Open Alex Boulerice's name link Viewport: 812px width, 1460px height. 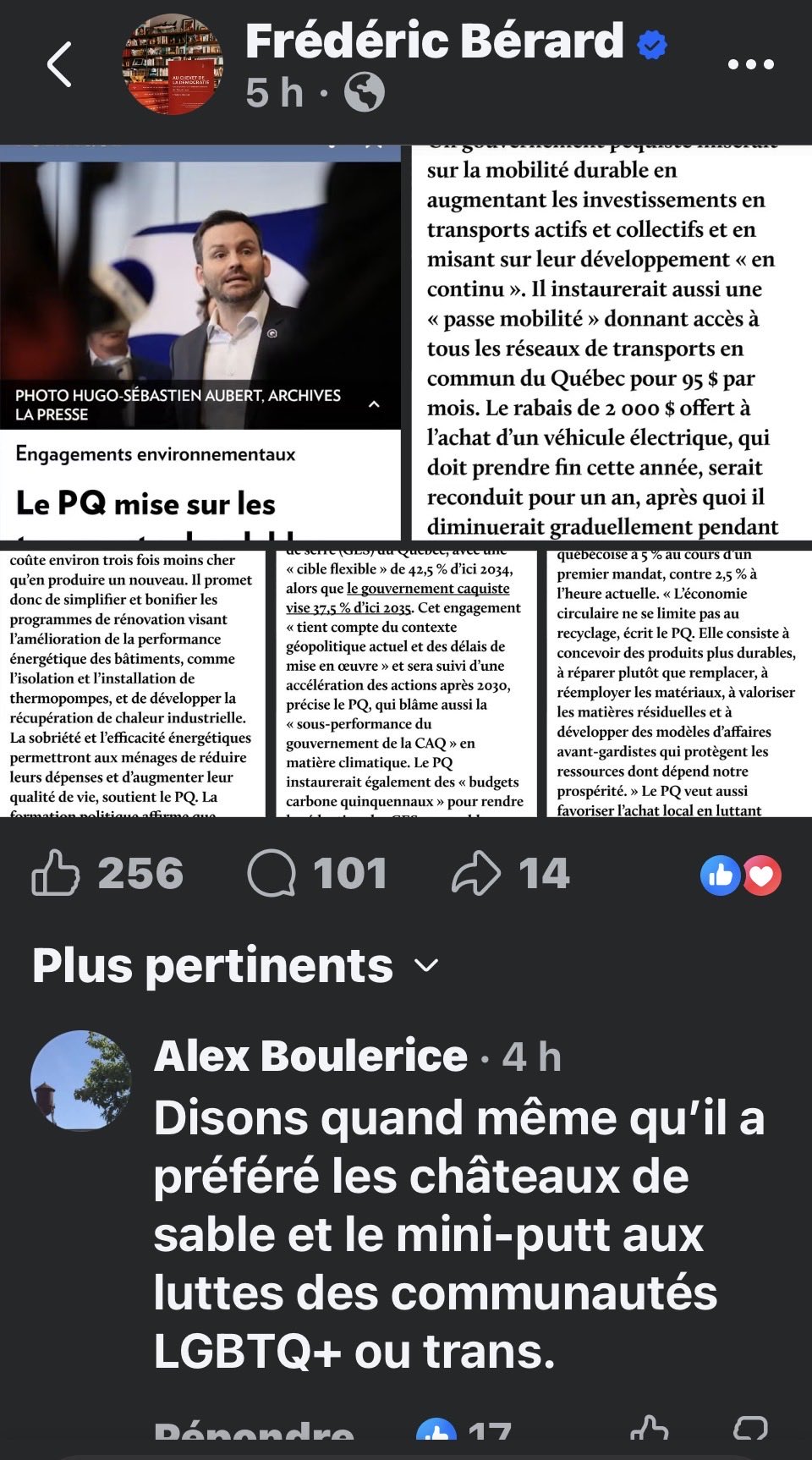(310, 1056)
